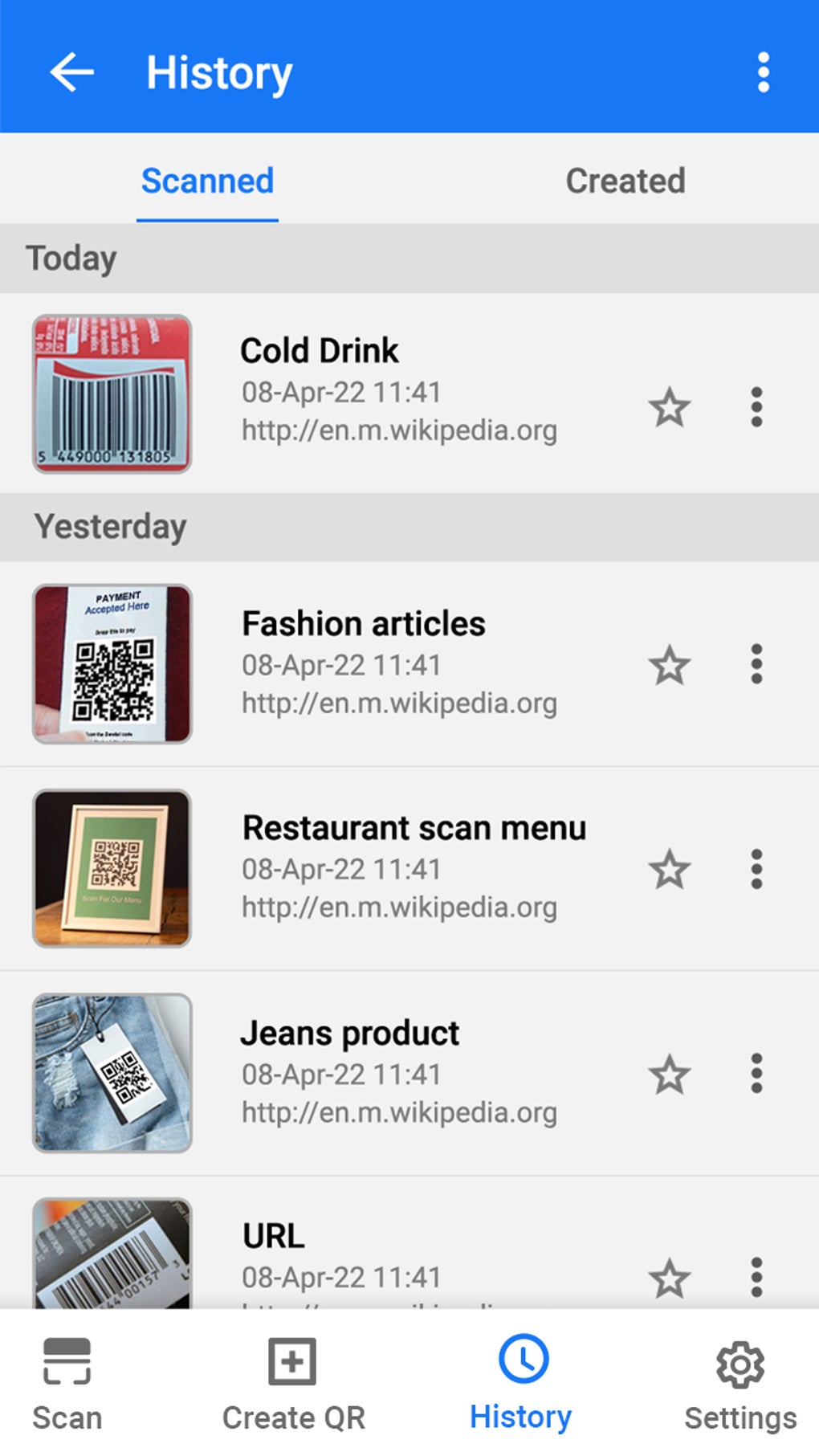Screen dimensions: 819x1456
Task: Open the overflow menu in the top bar
Action: tap(763, 71)
